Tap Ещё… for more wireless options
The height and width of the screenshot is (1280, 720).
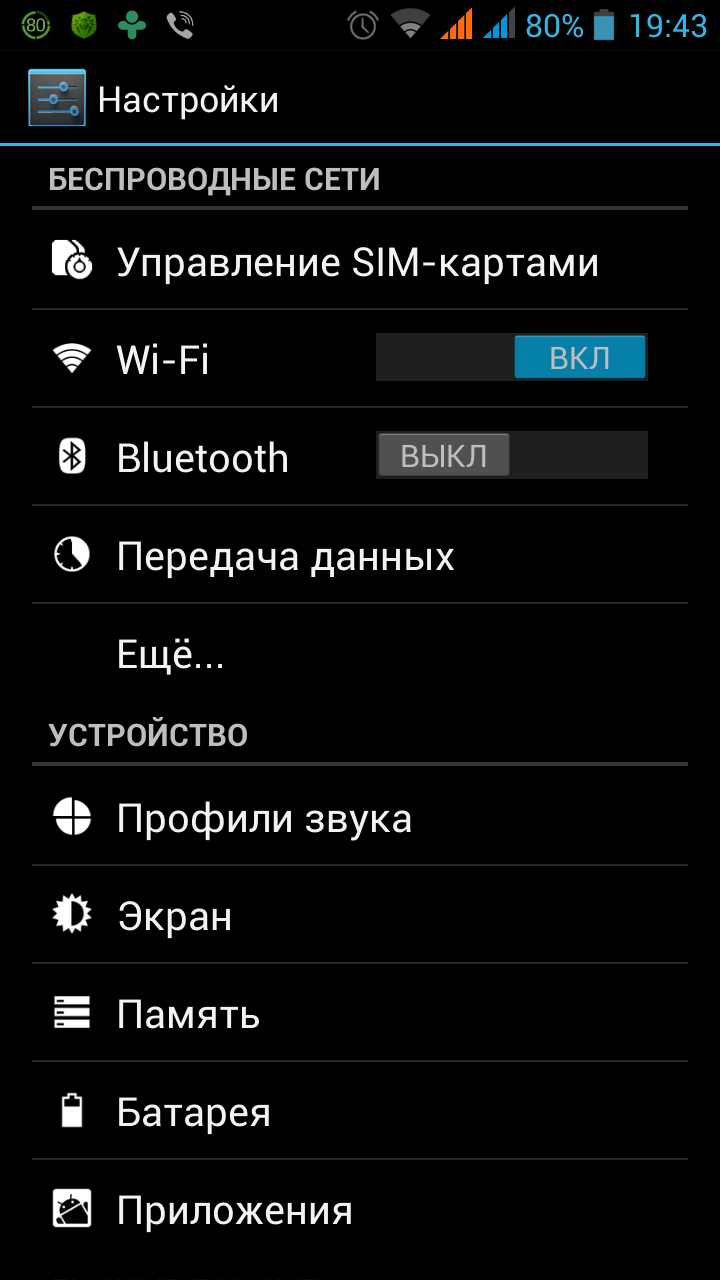pyautogui.click(x=170, y=654)
